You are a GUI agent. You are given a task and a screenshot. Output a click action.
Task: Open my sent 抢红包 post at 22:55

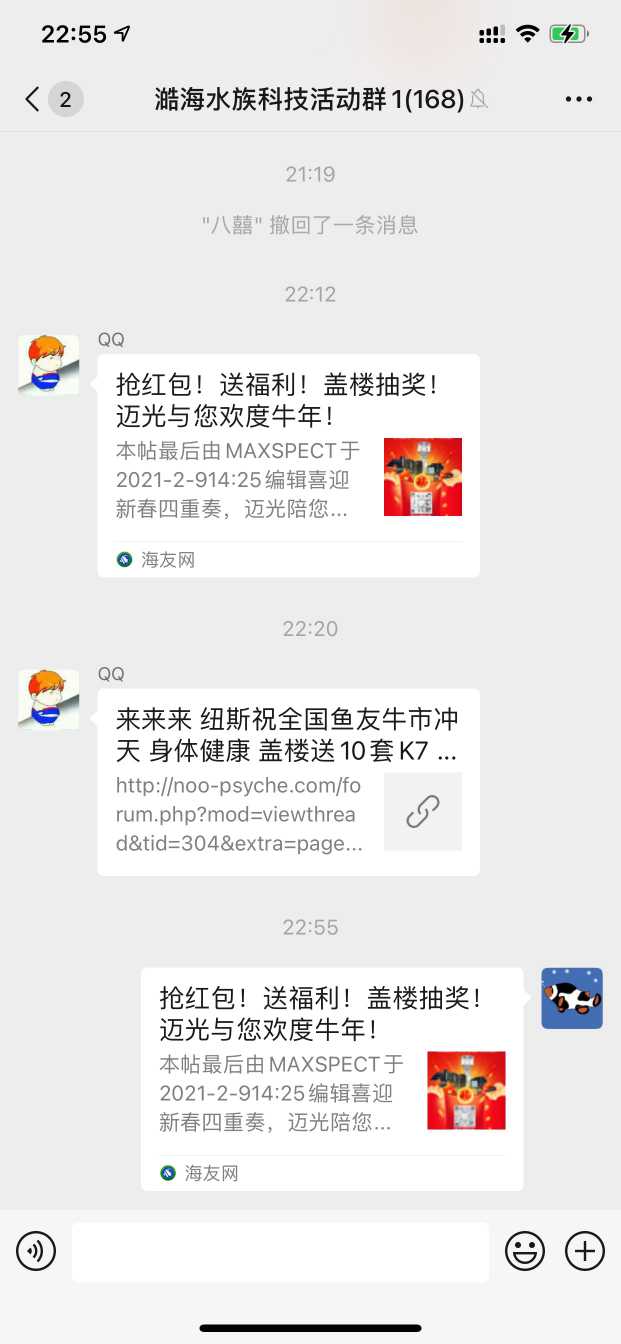(331, 1078)
